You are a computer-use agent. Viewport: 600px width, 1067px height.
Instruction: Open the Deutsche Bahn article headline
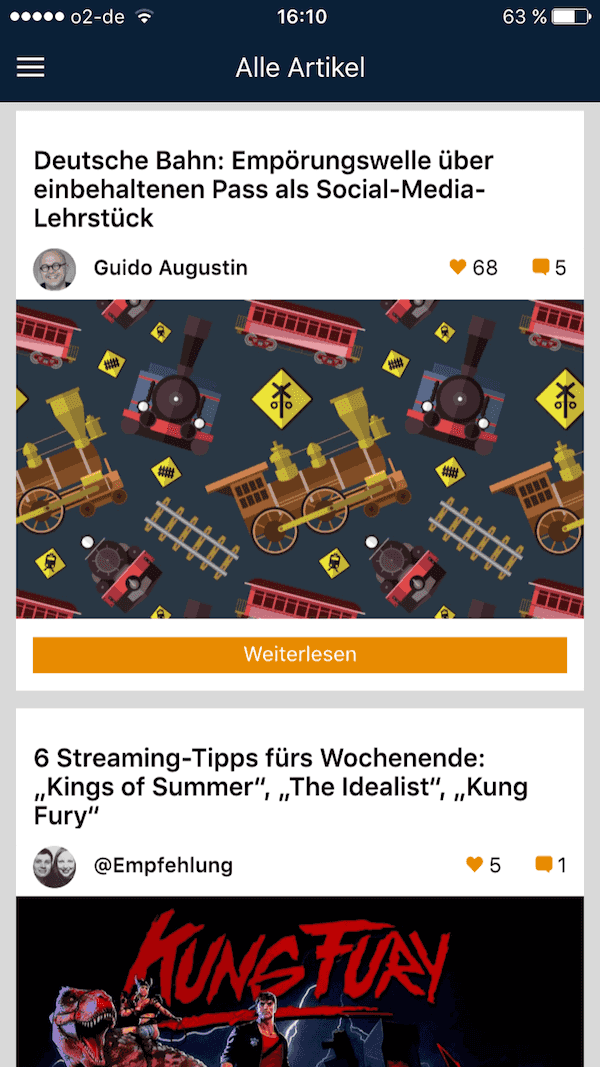264,189
